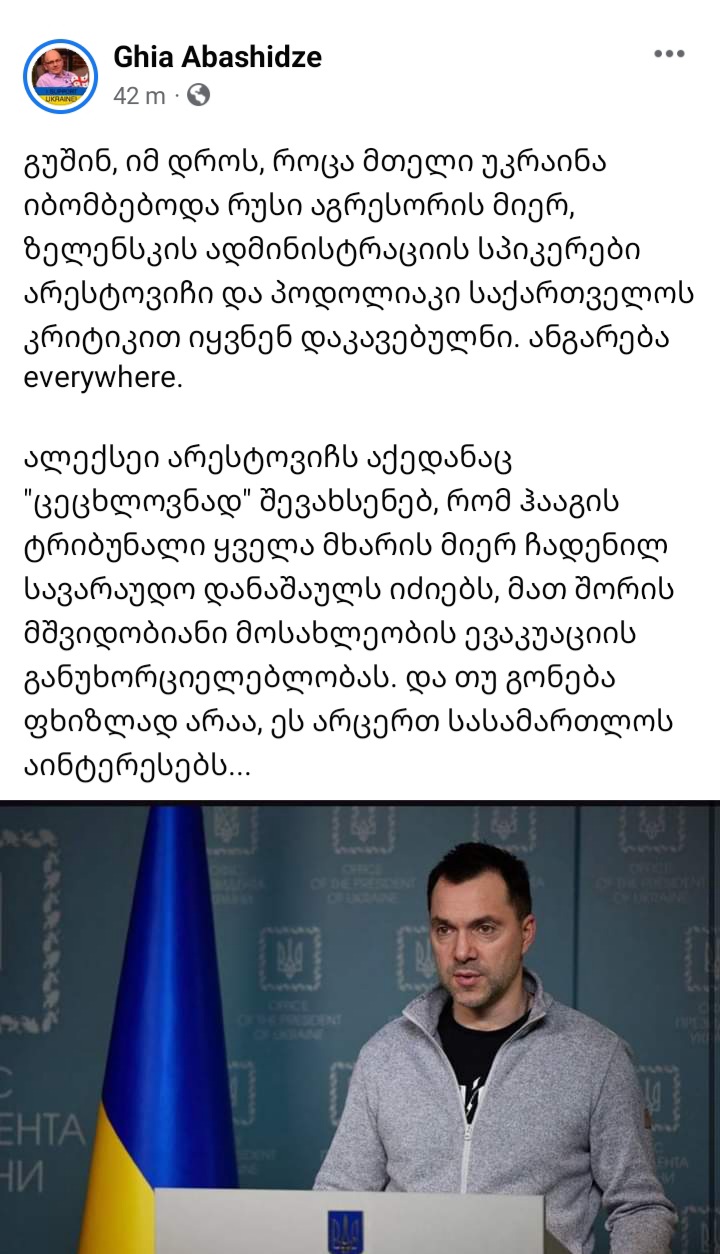720x1254 pixels.
Task: Open the name link Ghia Abashidze
Action: tap(217, 57)
